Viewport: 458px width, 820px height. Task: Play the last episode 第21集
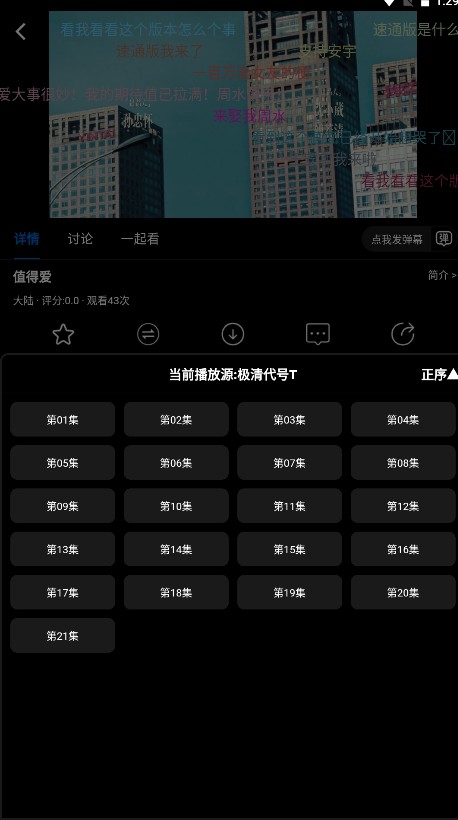pyautogui.click(x=62, y=636)
